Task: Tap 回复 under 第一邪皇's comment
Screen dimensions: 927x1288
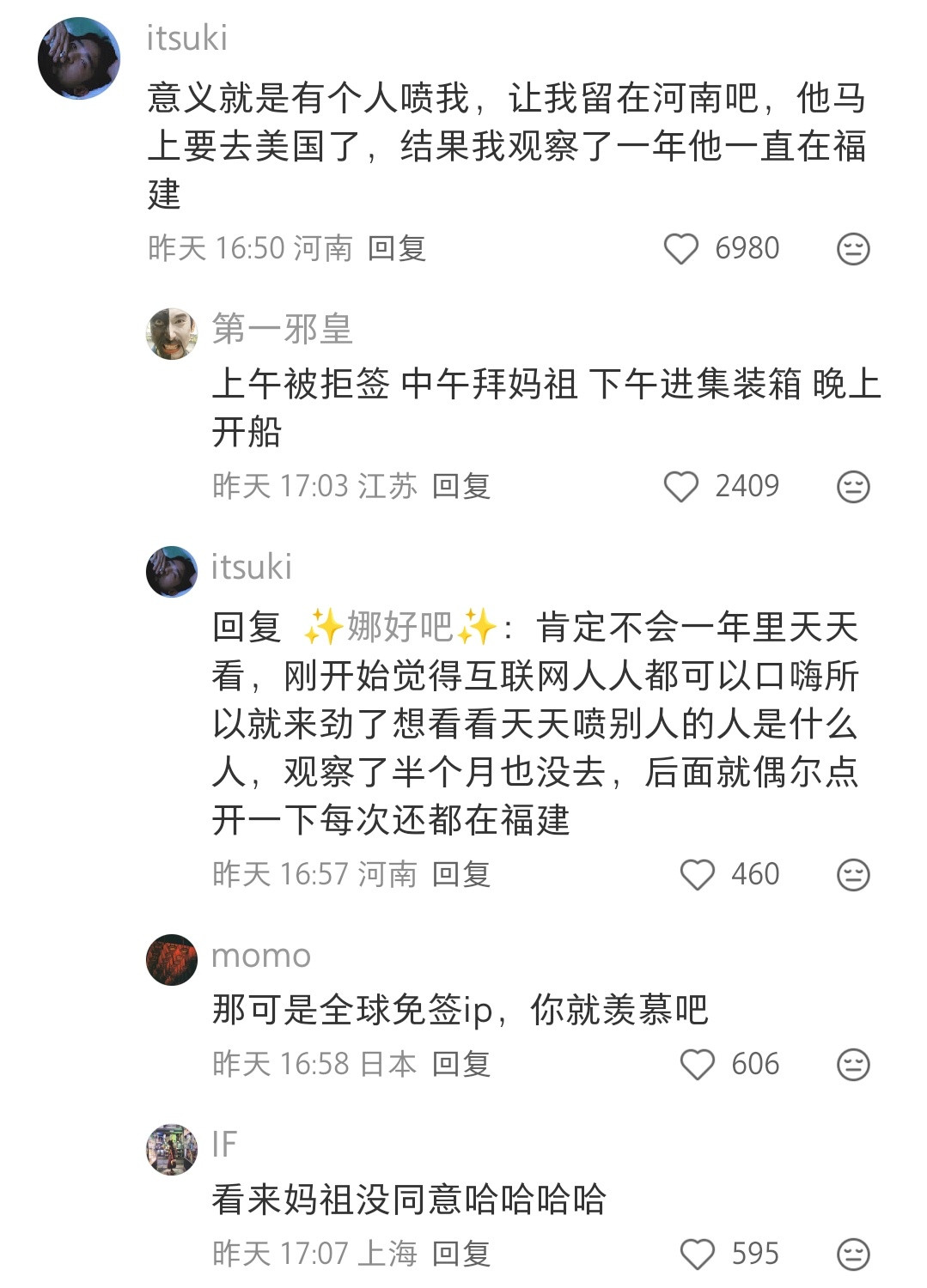Action: pos(462,485)
